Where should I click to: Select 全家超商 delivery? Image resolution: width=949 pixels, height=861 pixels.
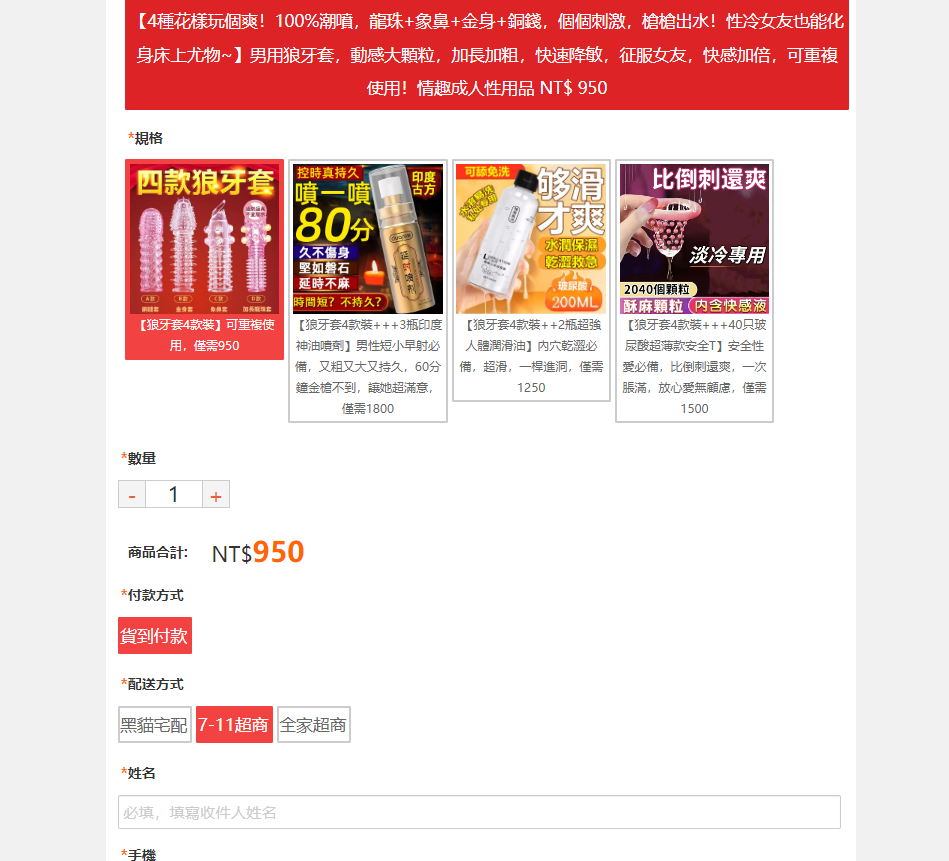point(313,725)
